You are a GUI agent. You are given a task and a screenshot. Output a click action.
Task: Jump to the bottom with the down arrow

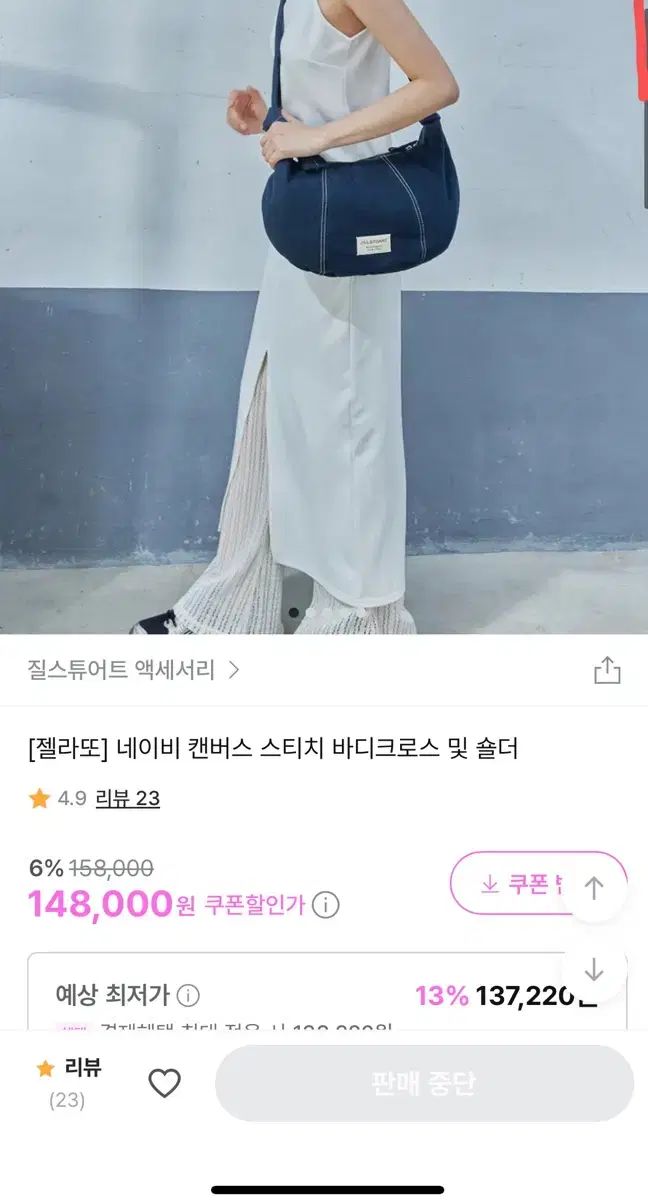(594, 970)
